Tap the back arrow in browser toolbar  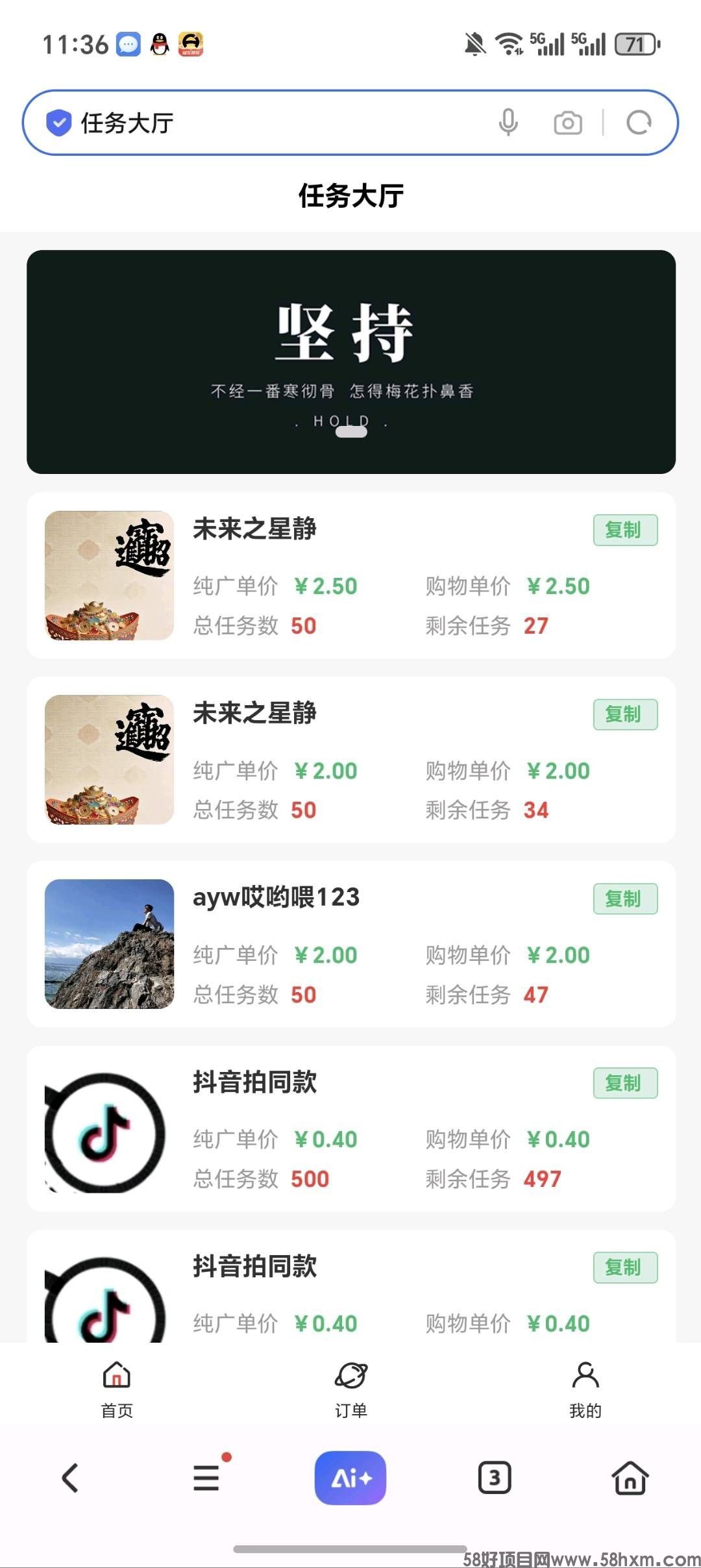pos(69,1478)
